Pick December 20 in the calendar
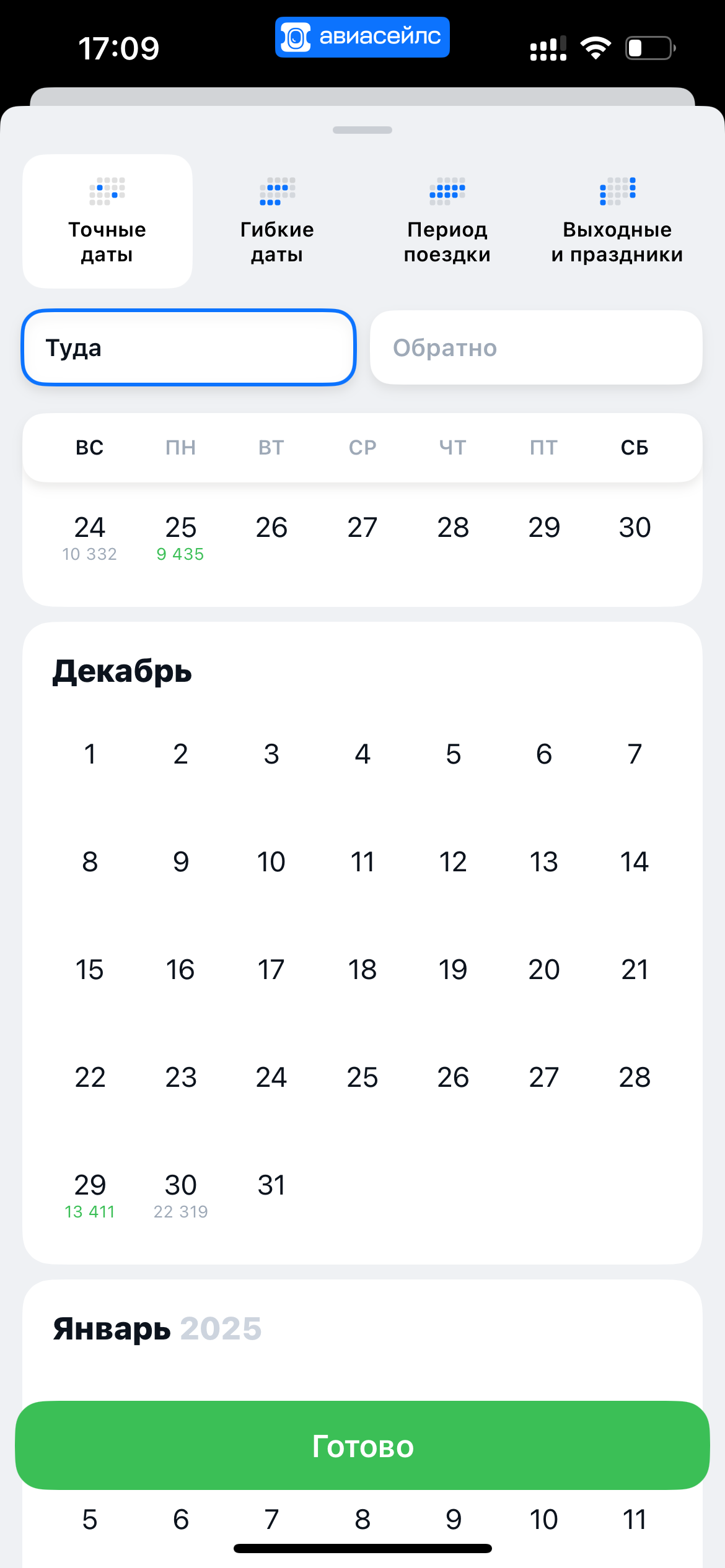 544,970
